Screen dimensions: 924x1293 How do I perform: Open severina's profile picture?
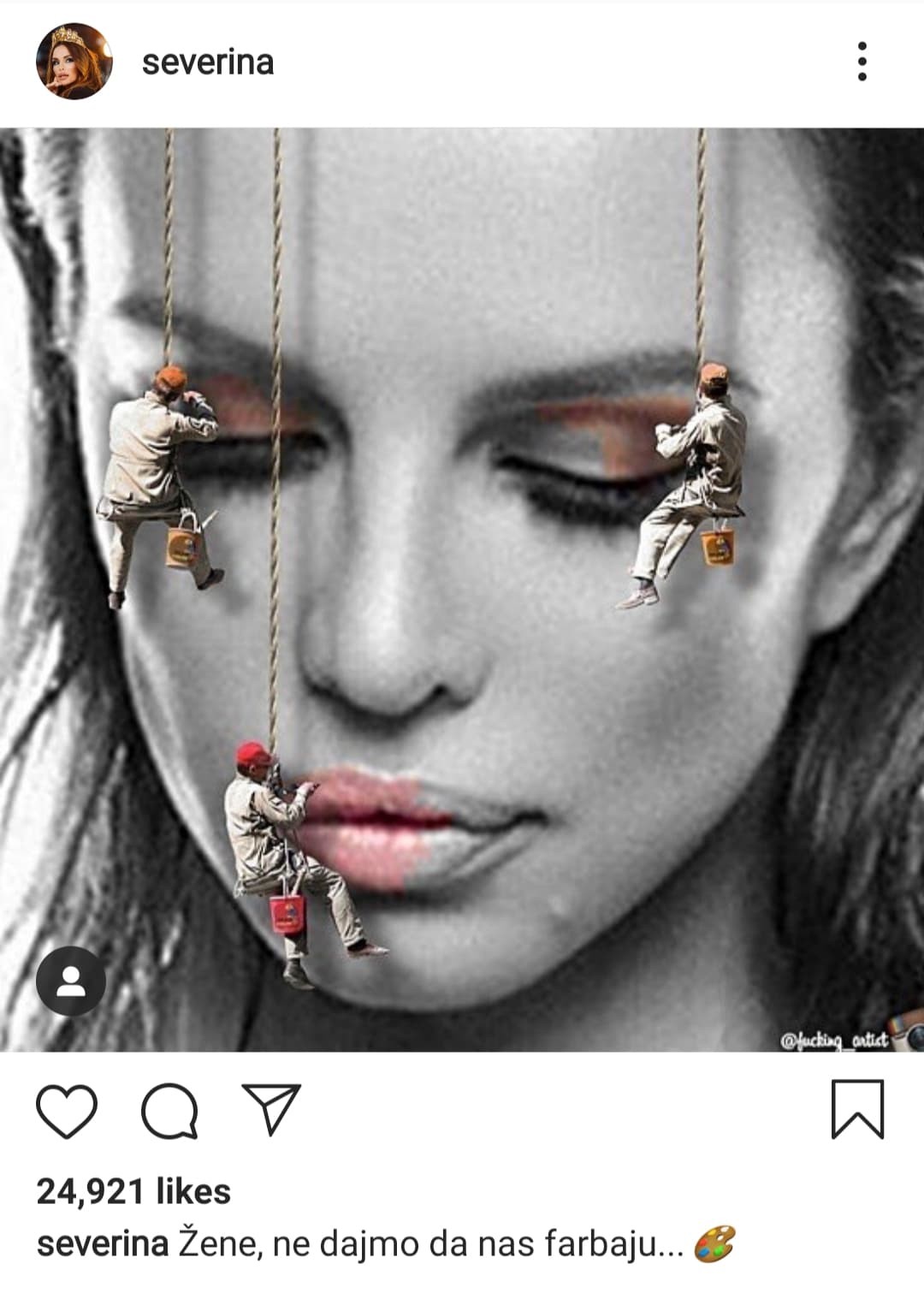pos(74,62)
